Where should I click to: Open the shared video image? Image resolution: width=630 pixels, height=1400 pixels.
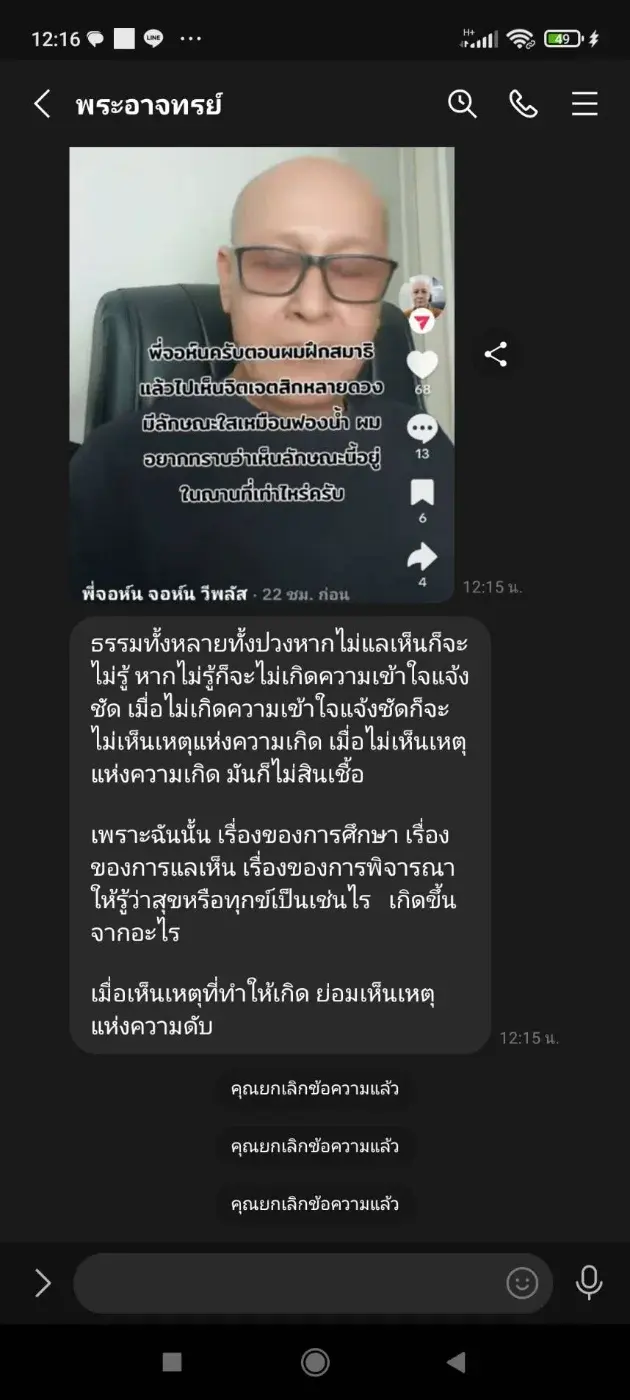261,375
